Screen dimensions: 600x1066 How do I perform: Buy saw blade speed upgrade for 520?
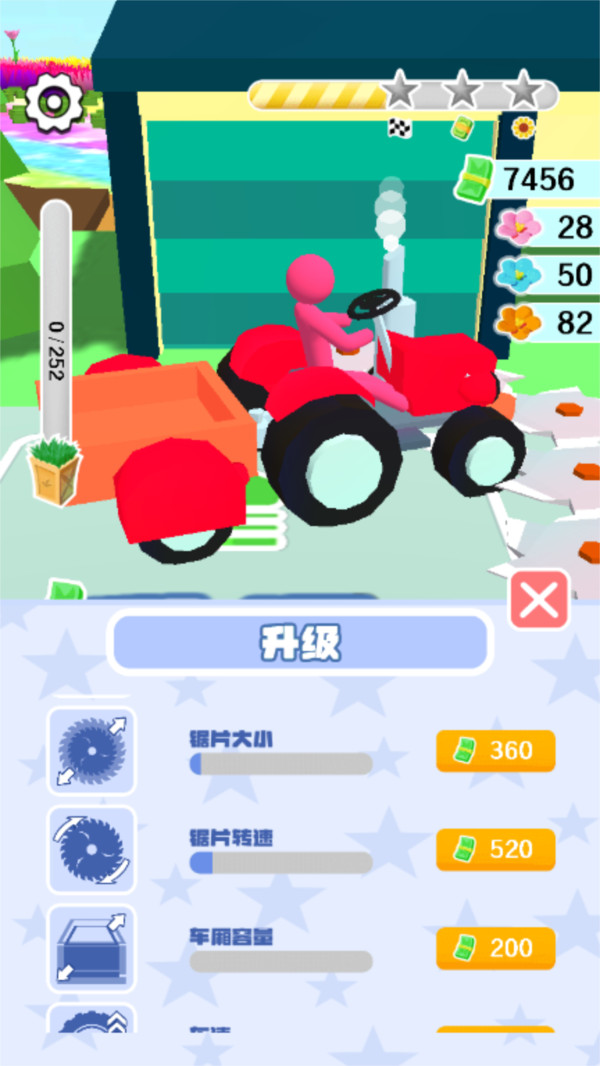pyautogui.click(x=495, y=849)
